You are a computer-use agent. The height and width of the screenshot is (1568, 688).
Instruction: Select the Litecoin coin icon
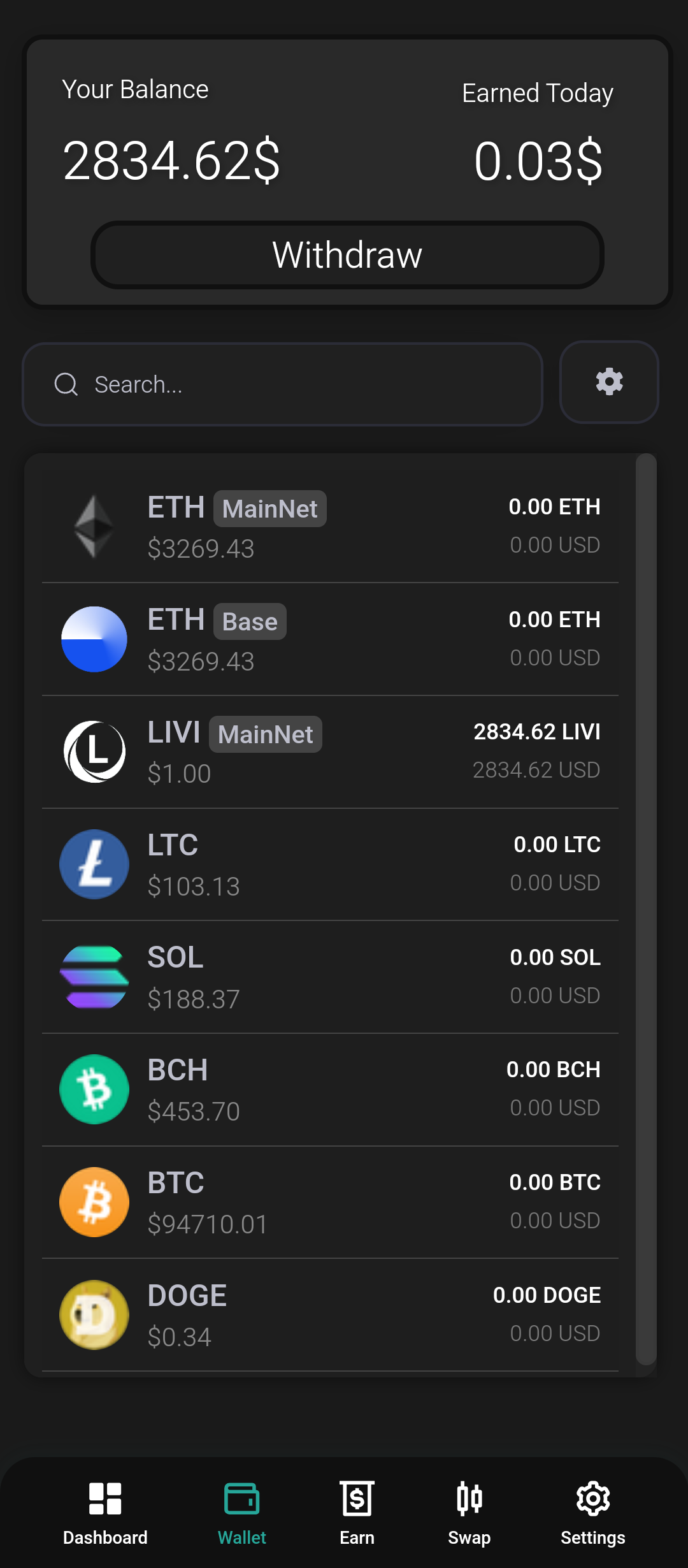(94, 864)
